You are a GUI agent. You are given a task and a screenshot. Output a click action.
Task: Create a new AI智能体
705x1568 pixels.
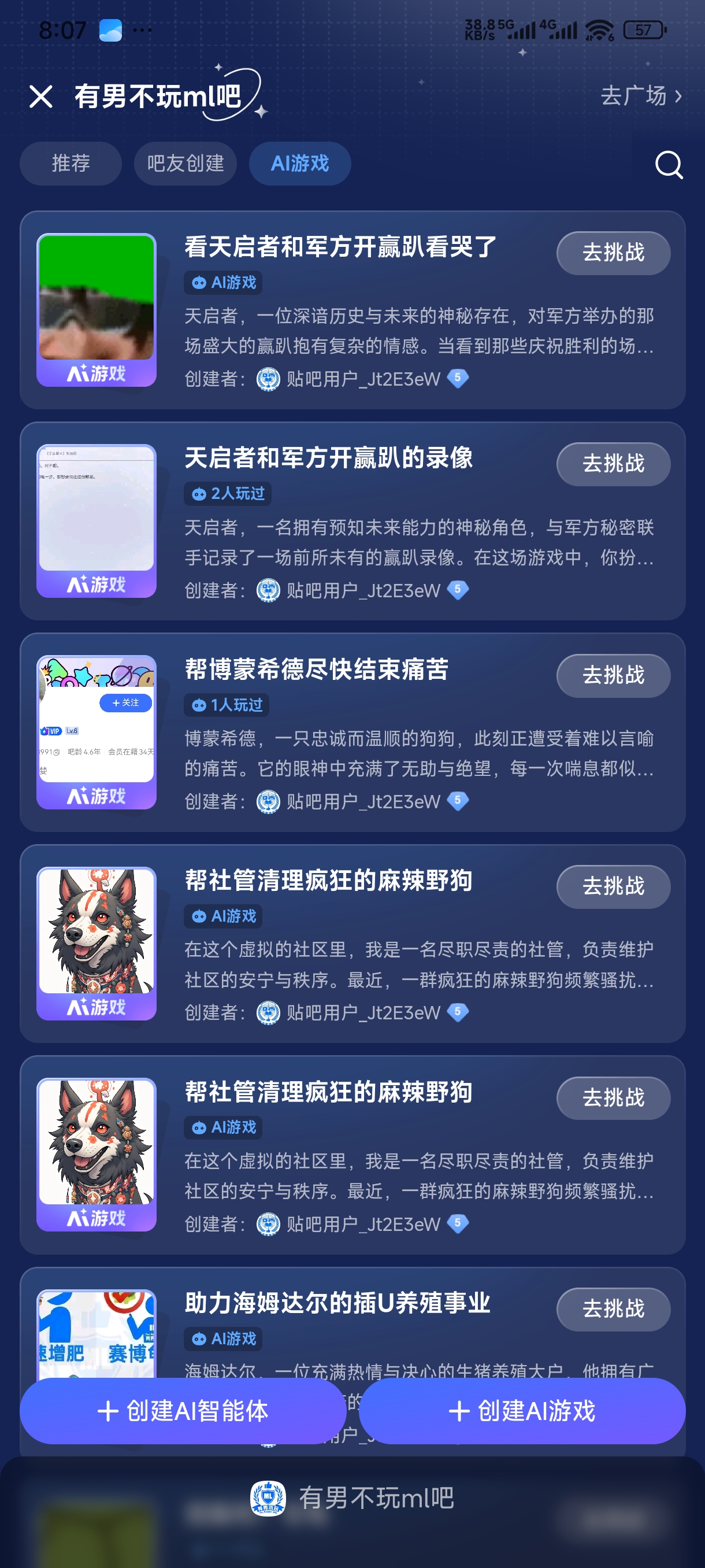(x=183, y=1410)
